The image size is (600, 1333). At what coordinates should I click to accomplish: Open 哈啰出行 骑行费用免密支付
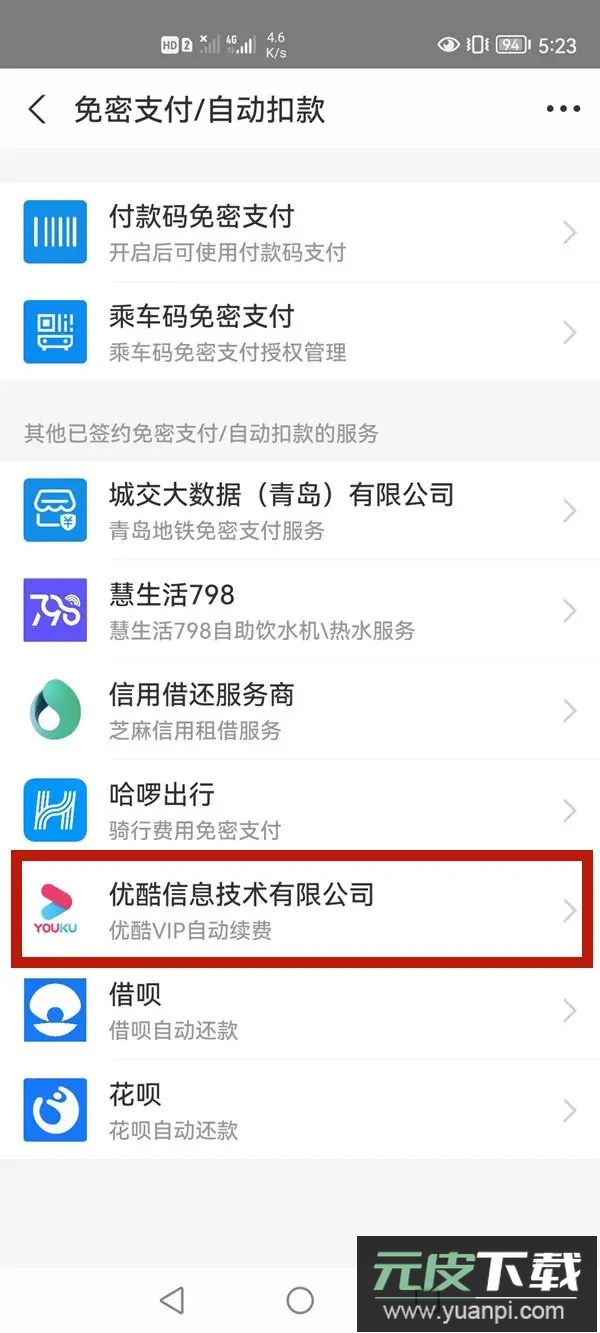point(300,810)
